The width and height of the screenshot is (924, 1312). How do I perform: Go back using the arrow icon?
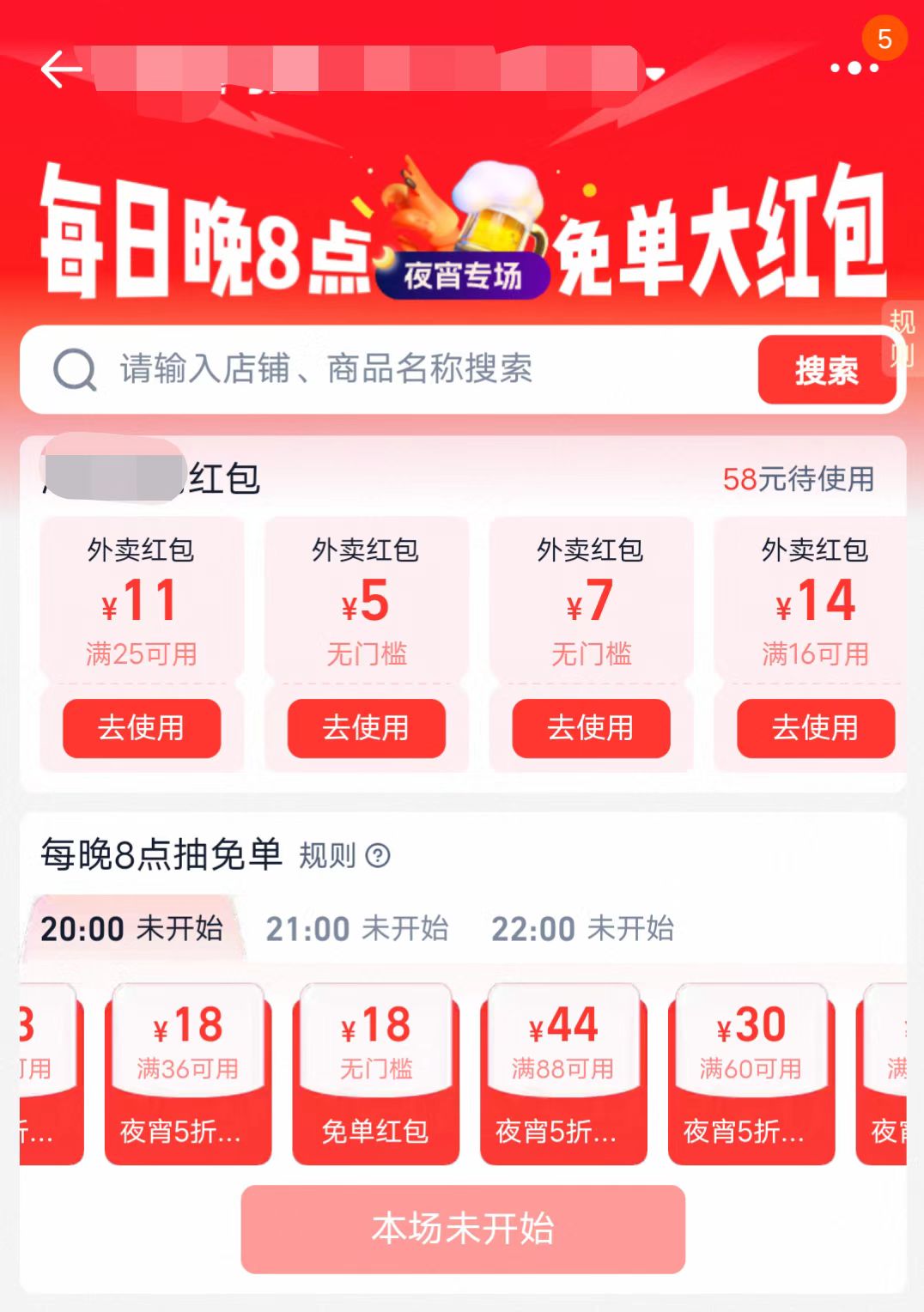[x=62, y=70]
